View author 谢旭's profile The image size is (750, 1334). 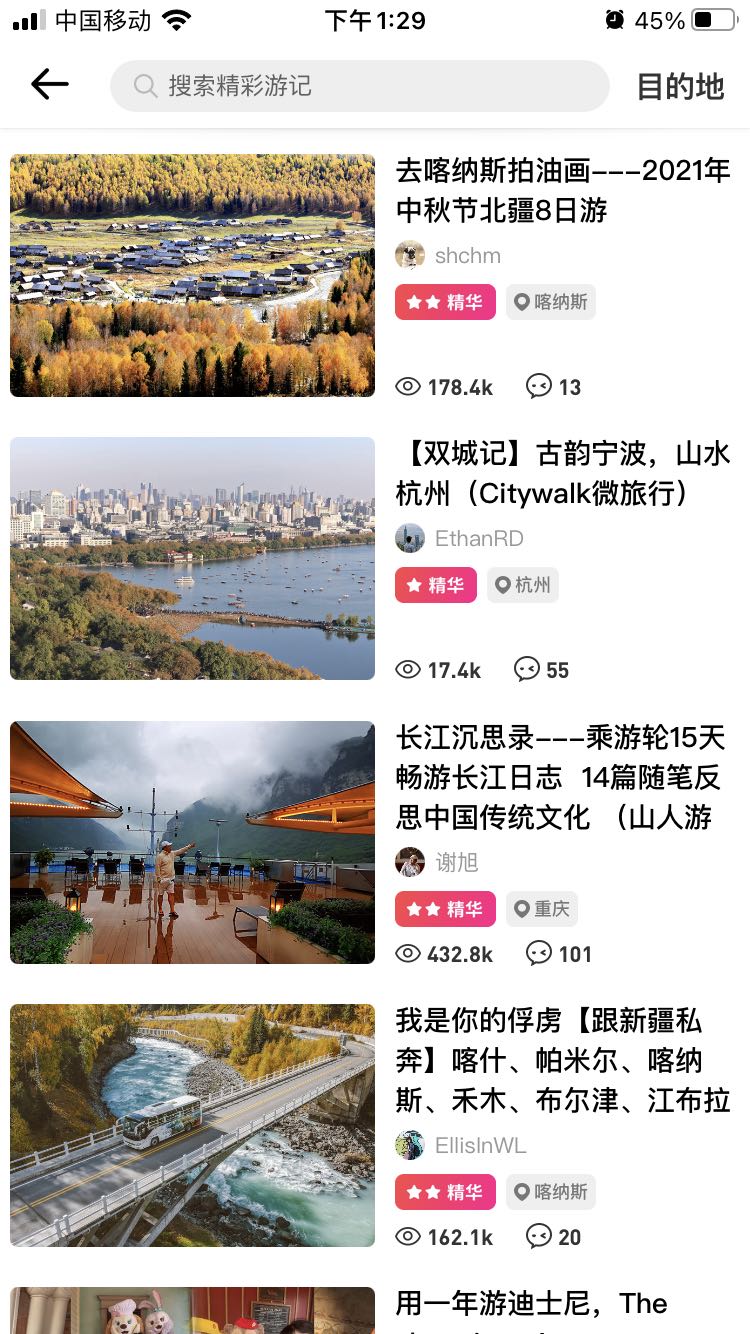coord(437,862)
